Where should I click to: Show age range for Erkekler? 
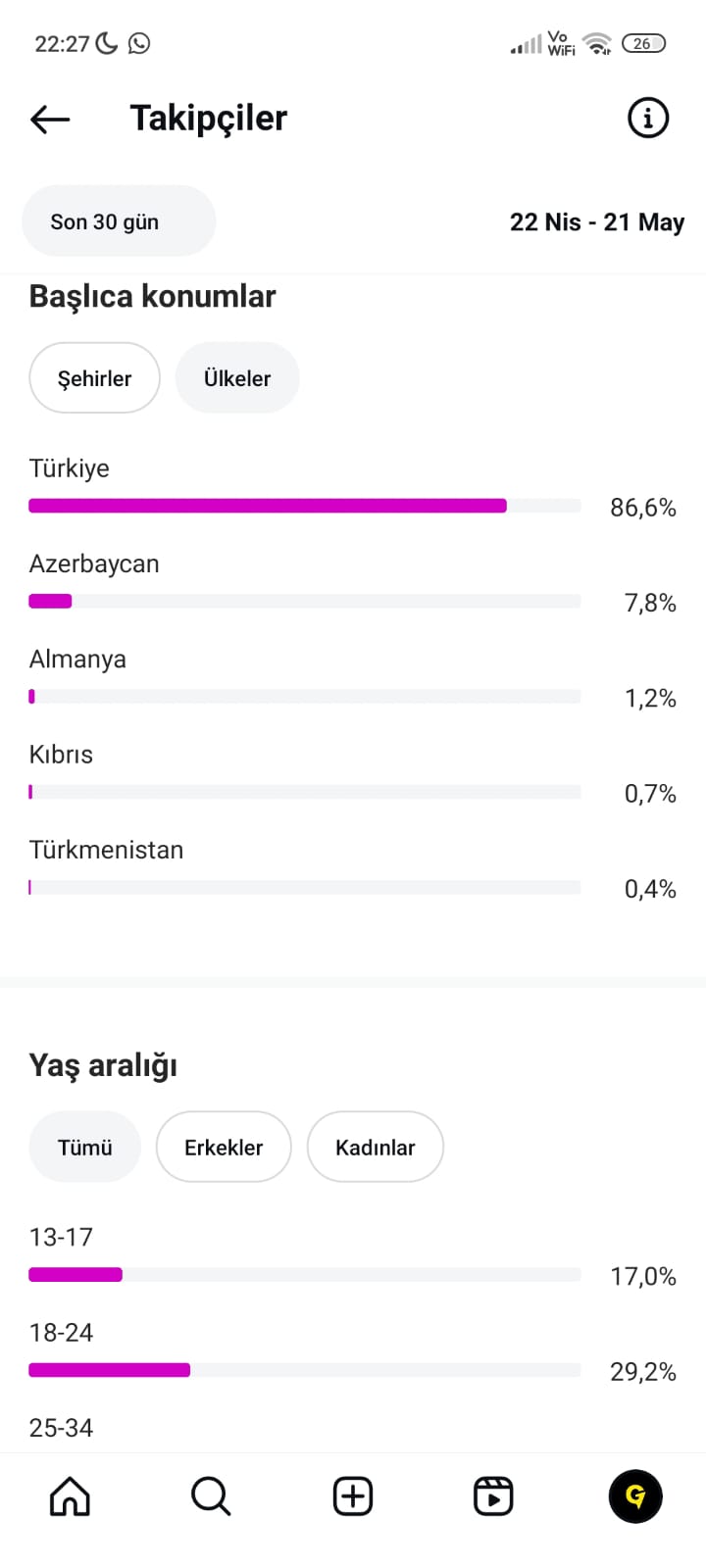click(224, 1148)
